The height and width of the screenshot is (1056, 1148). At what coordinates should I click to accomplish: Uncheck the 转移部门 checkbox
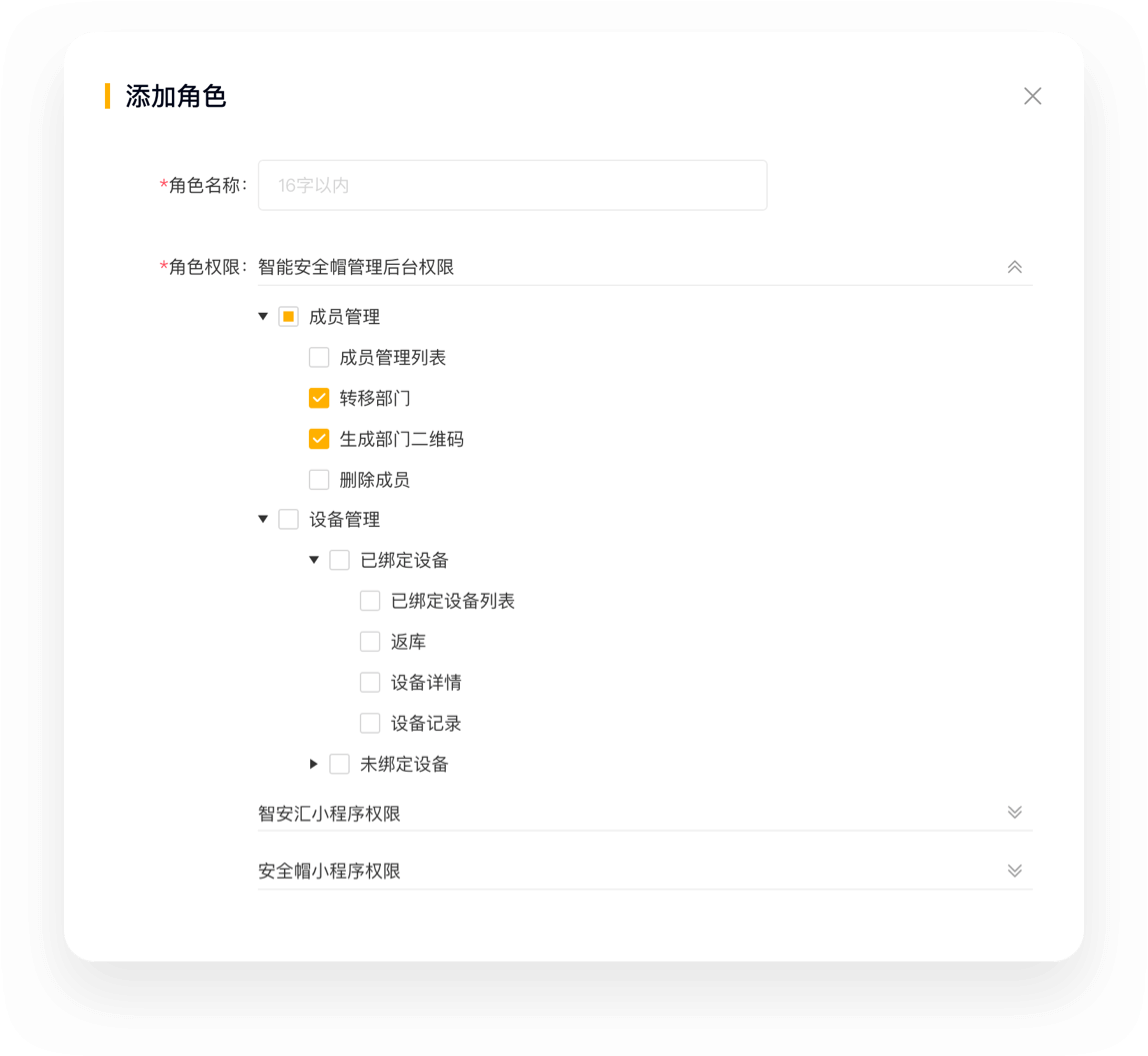point(319,398)
